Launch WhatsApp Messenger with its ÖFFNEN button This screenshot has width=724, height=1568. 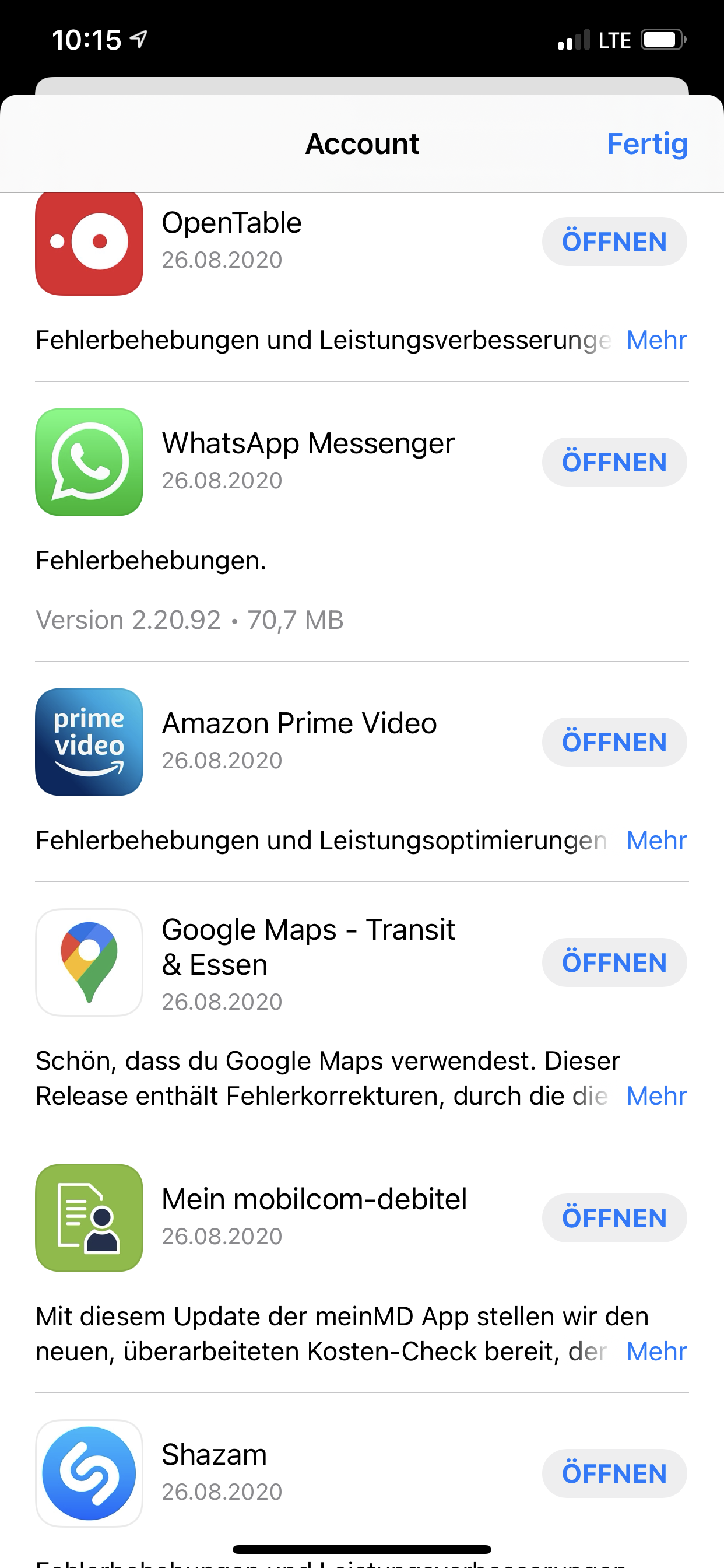(614, 462)
